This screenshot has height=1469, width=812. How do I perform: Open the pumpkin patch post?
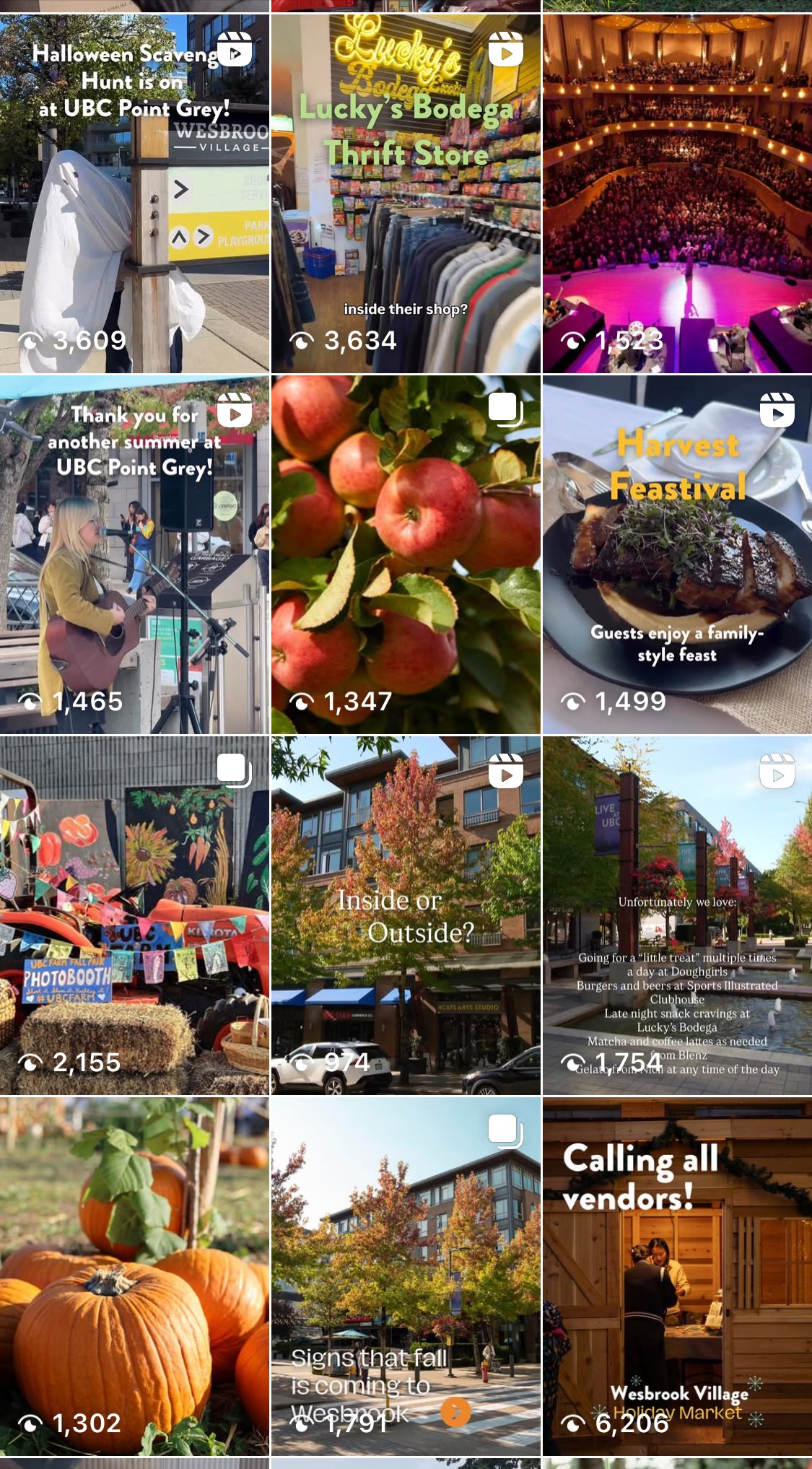134,1276
